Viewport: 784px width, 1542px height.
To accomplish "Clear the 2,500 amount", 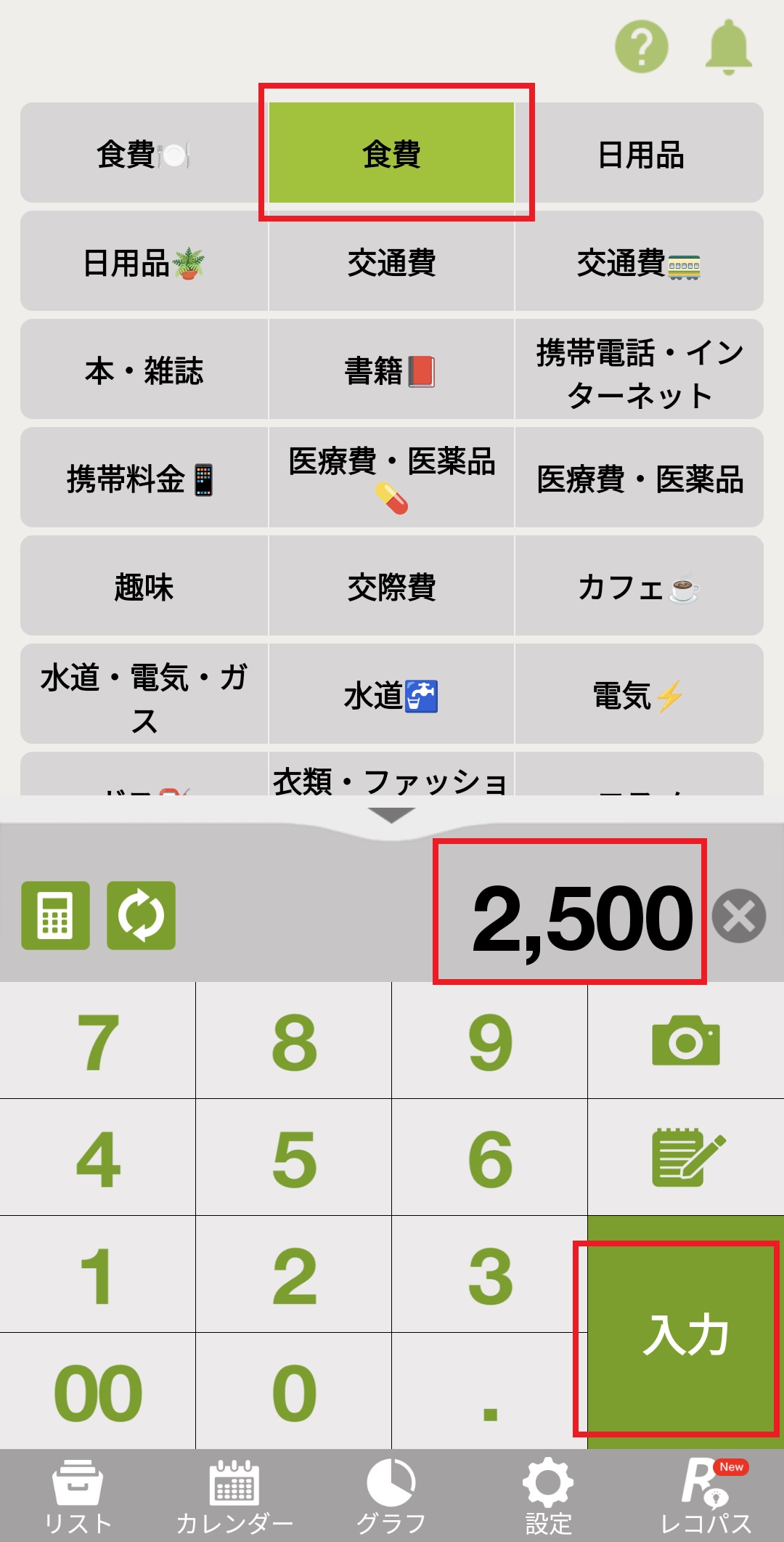I will [739, 915].
